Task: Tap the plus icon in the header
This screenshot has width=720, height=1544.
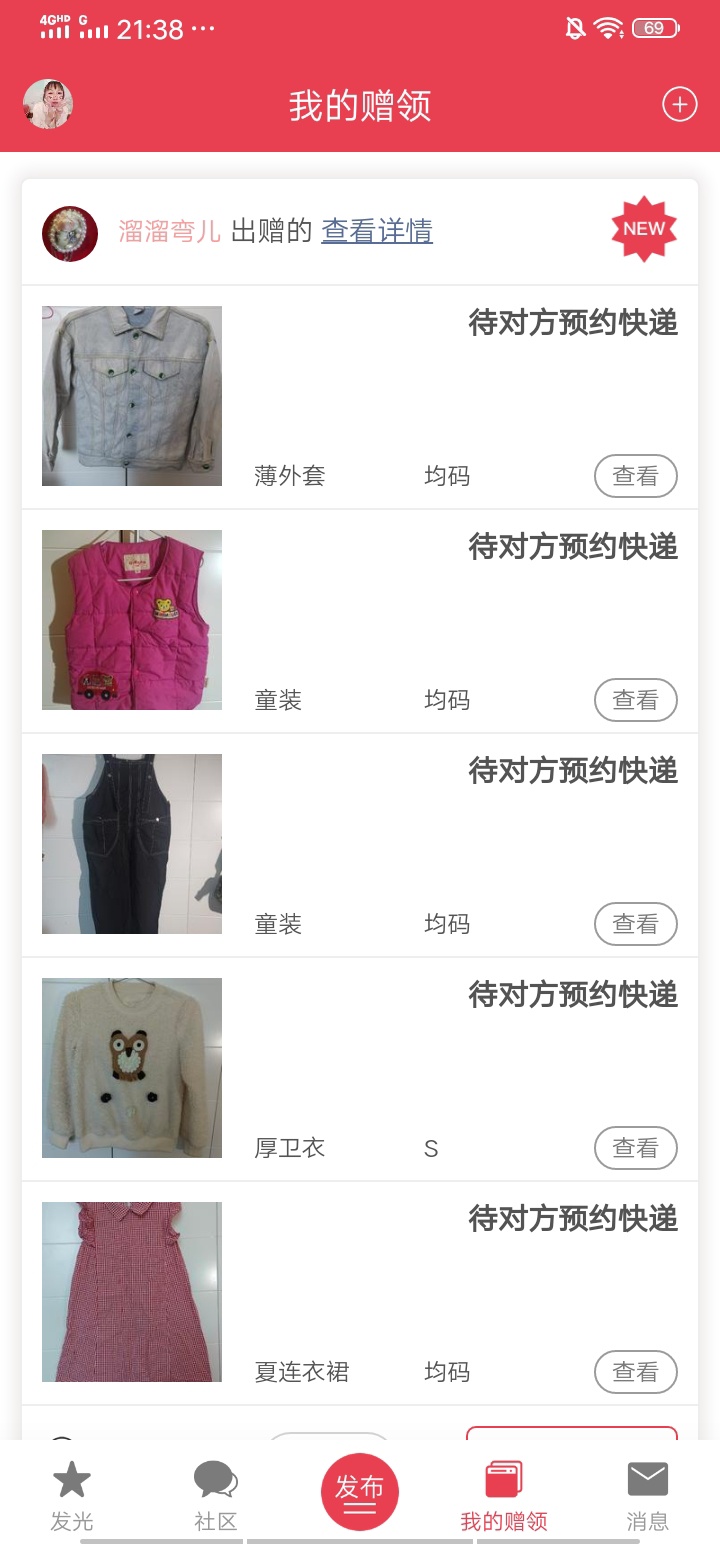Action: pyautogui.click(x=679, y=104)
